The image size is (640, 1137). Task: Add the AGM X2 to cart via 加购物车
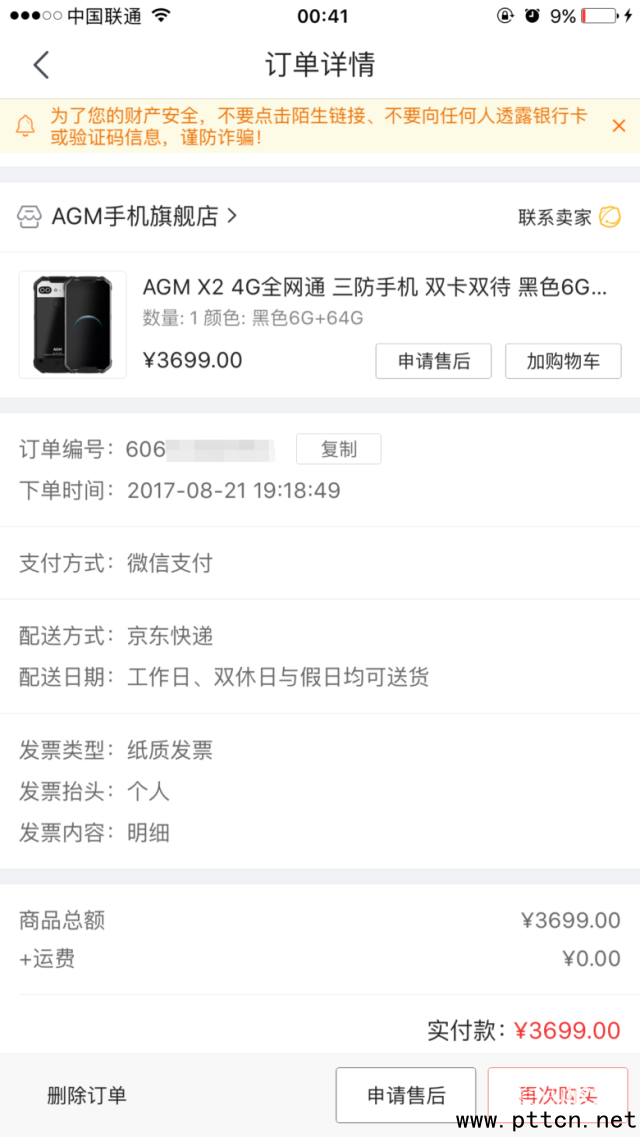tap(563, 361)
